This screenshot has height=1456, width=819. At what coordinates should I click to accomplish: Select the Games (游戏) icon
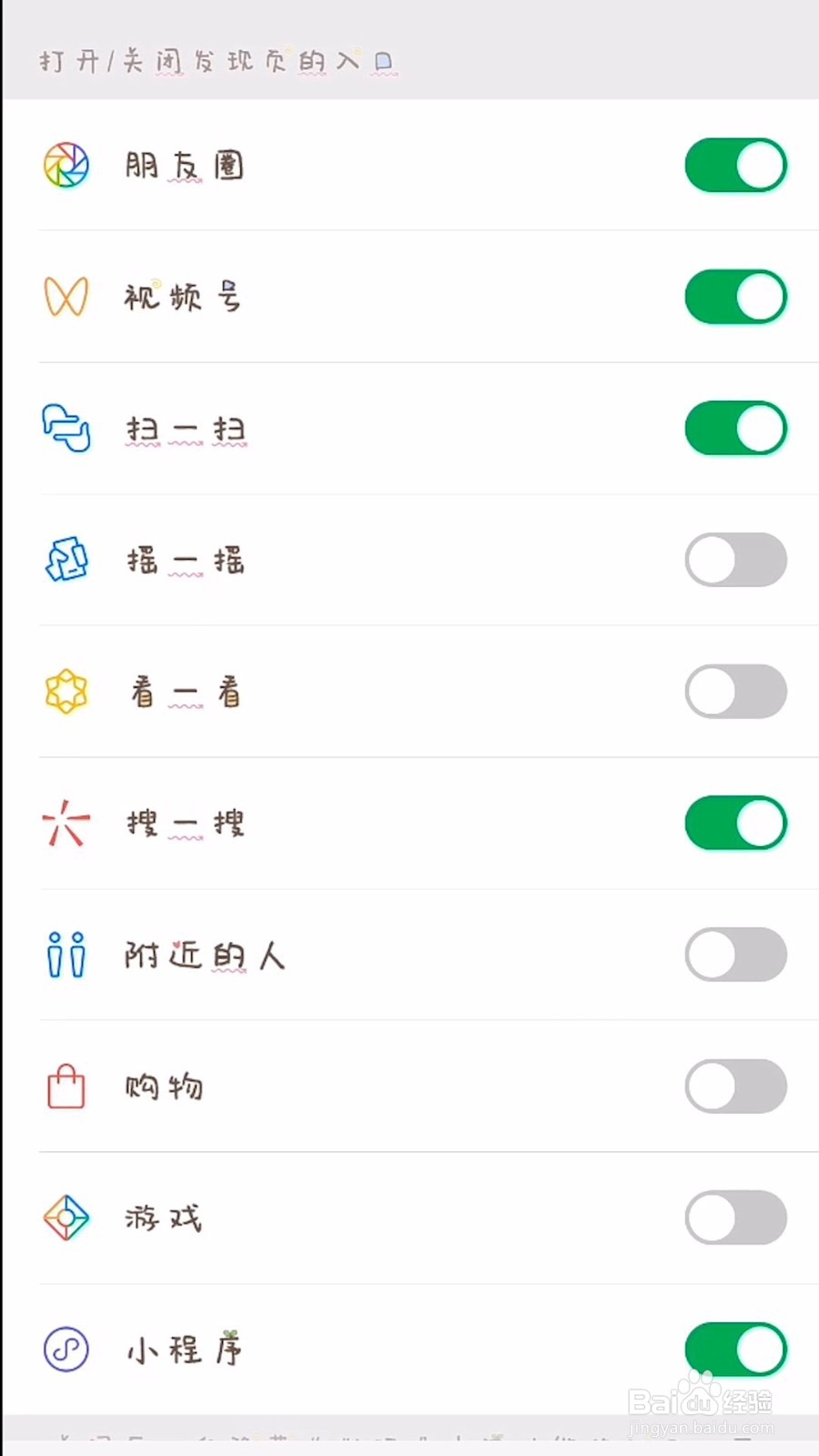click(x=66, y=1218)
